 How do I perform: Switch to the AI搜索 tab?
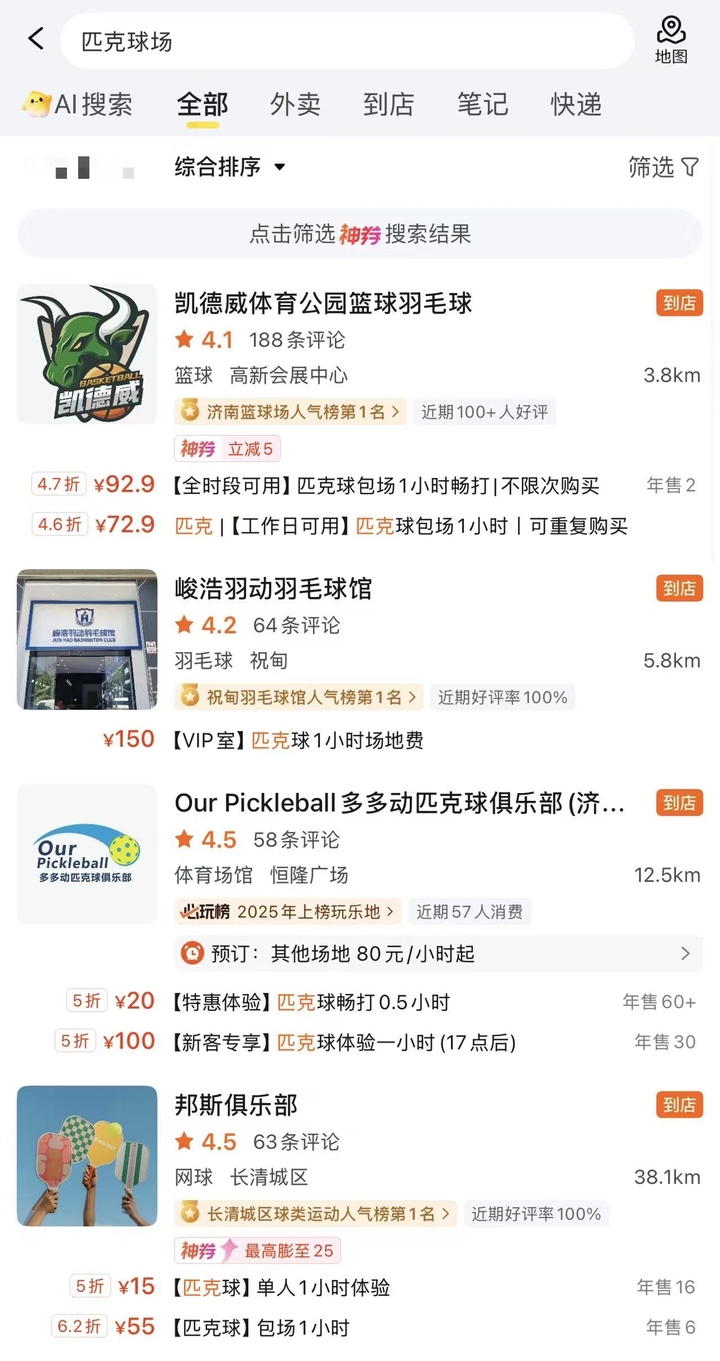[x=78, y=104]
